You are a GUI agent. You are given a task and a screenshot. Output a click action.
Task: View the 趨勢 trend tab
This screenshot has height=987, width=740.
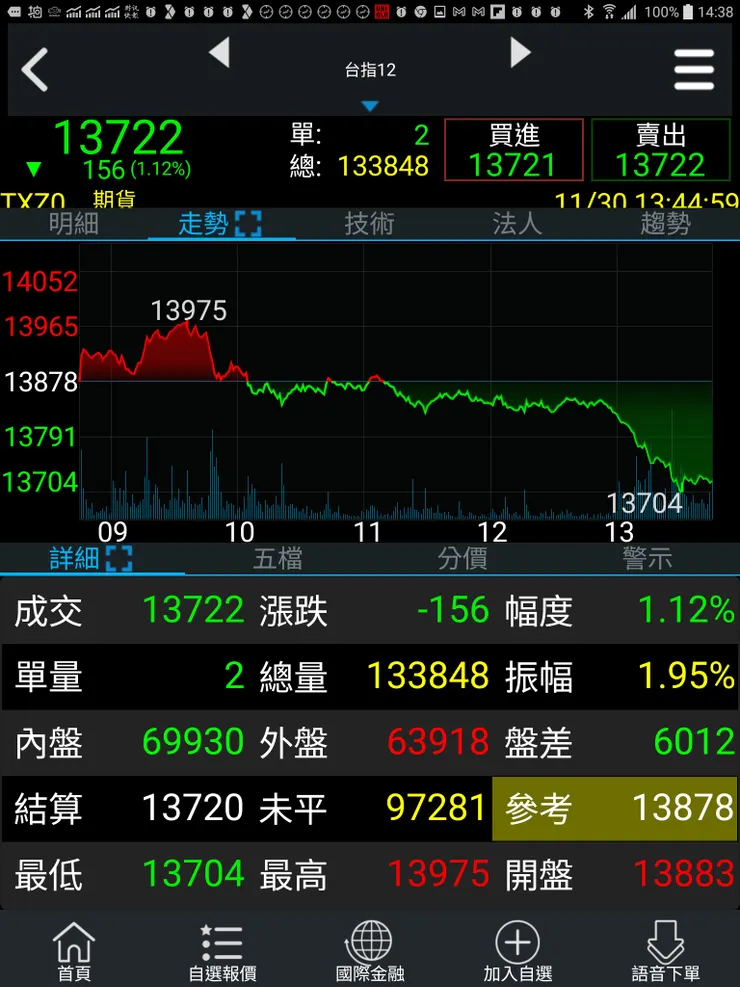pyautogui.click(x=665, y=223)
